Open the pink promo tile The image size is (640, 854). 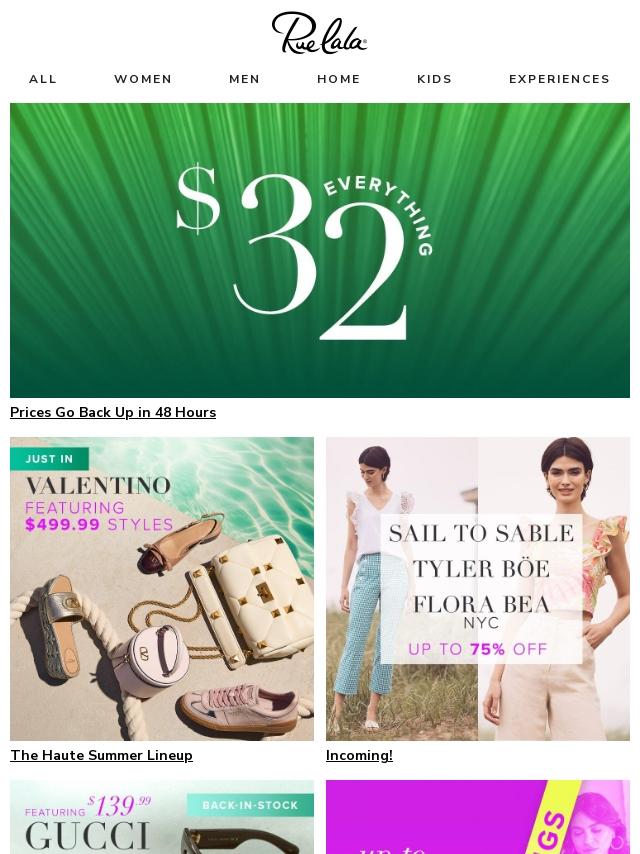(478, 817)
